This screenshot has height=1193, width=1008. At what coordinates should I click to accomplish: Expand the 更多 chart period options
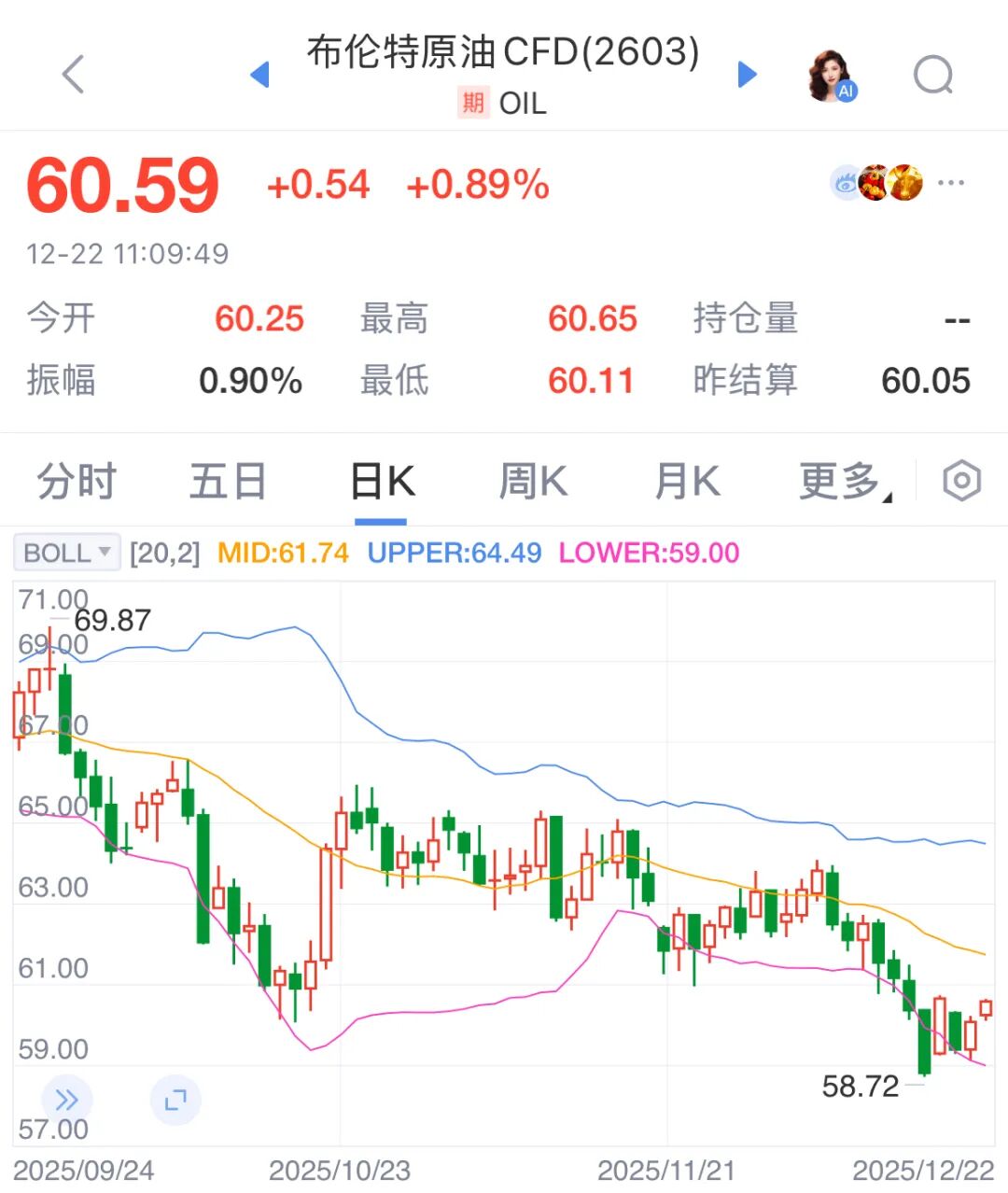(843, 482)
